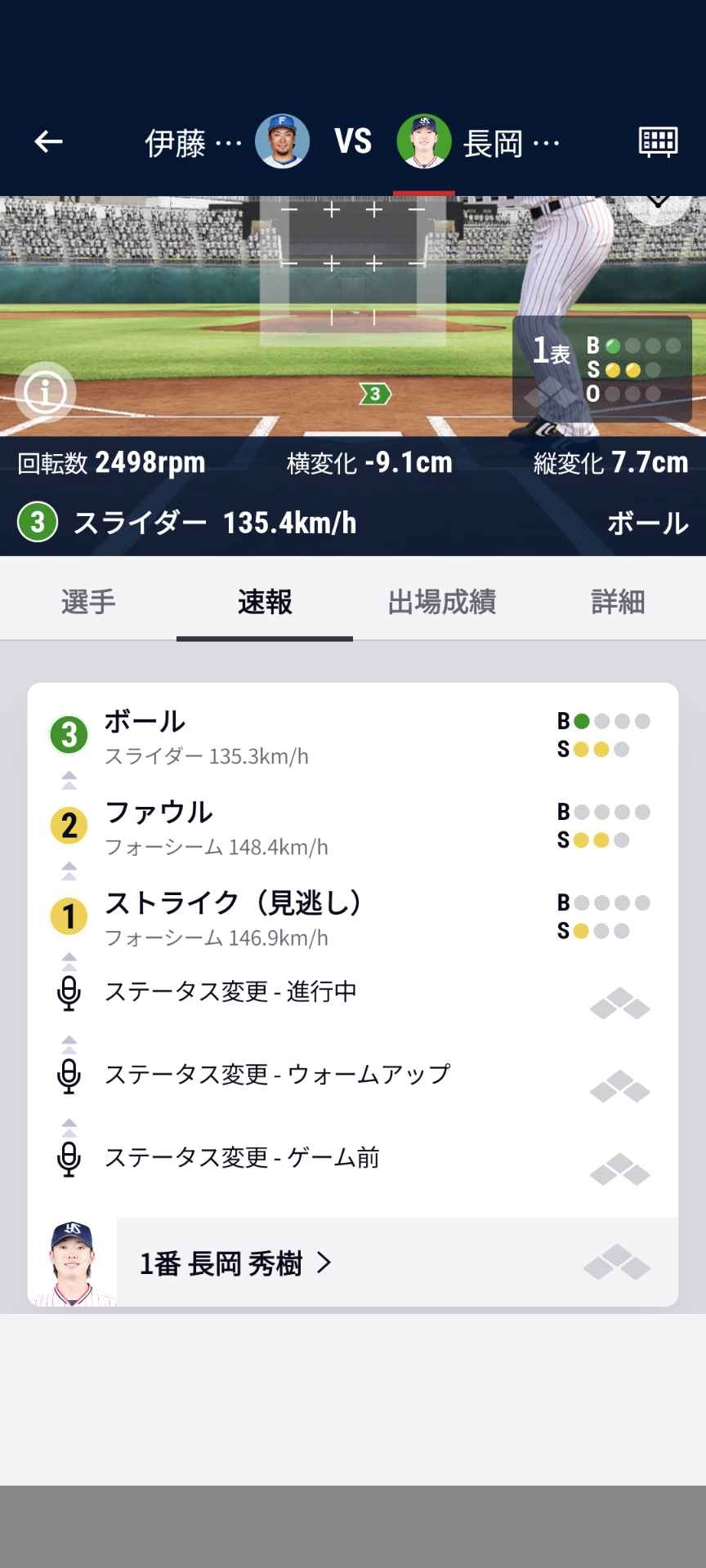This screenshot has height=1568, width=706.
Task: Tap the pitch 3 marker on the field
Action: pos(375,394)
